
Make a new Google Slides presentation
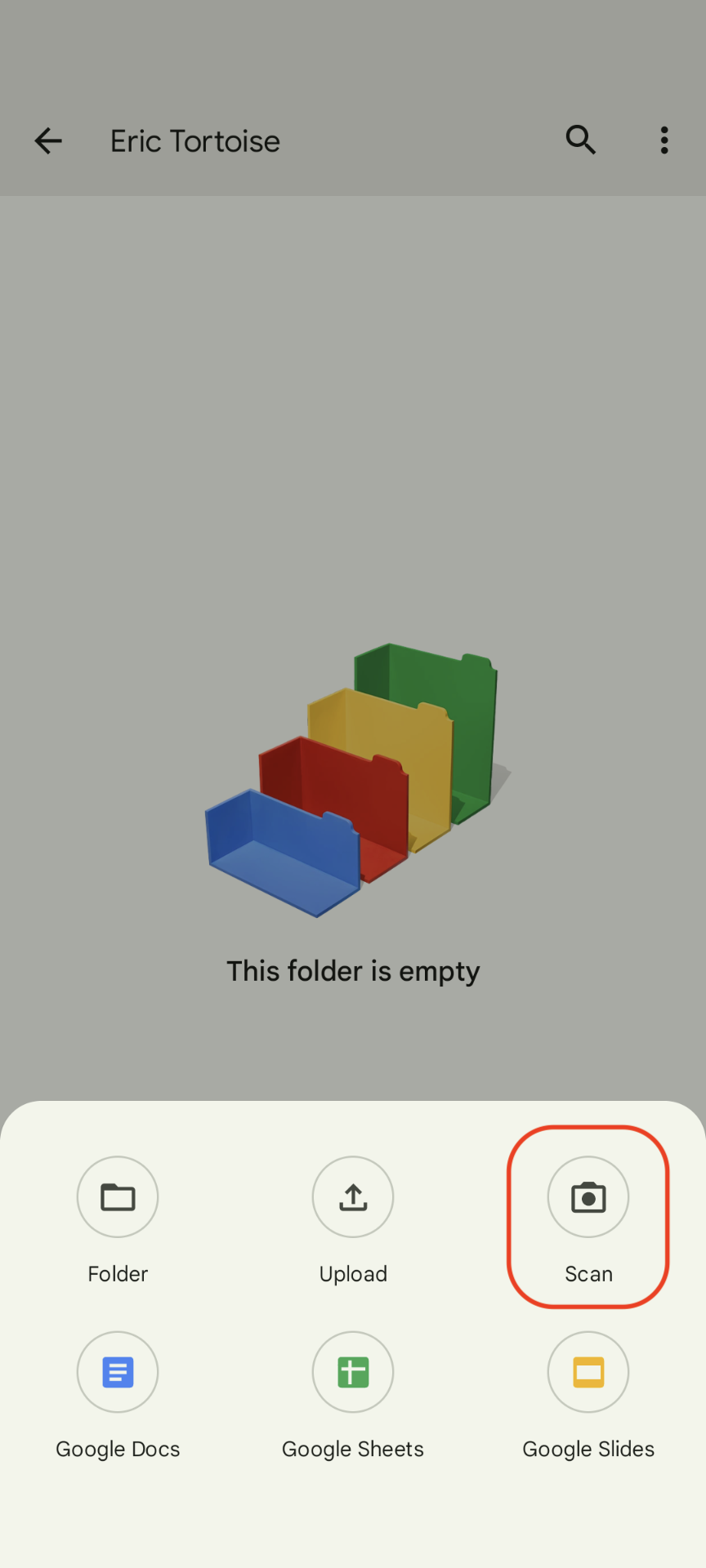click(588, 1372)
